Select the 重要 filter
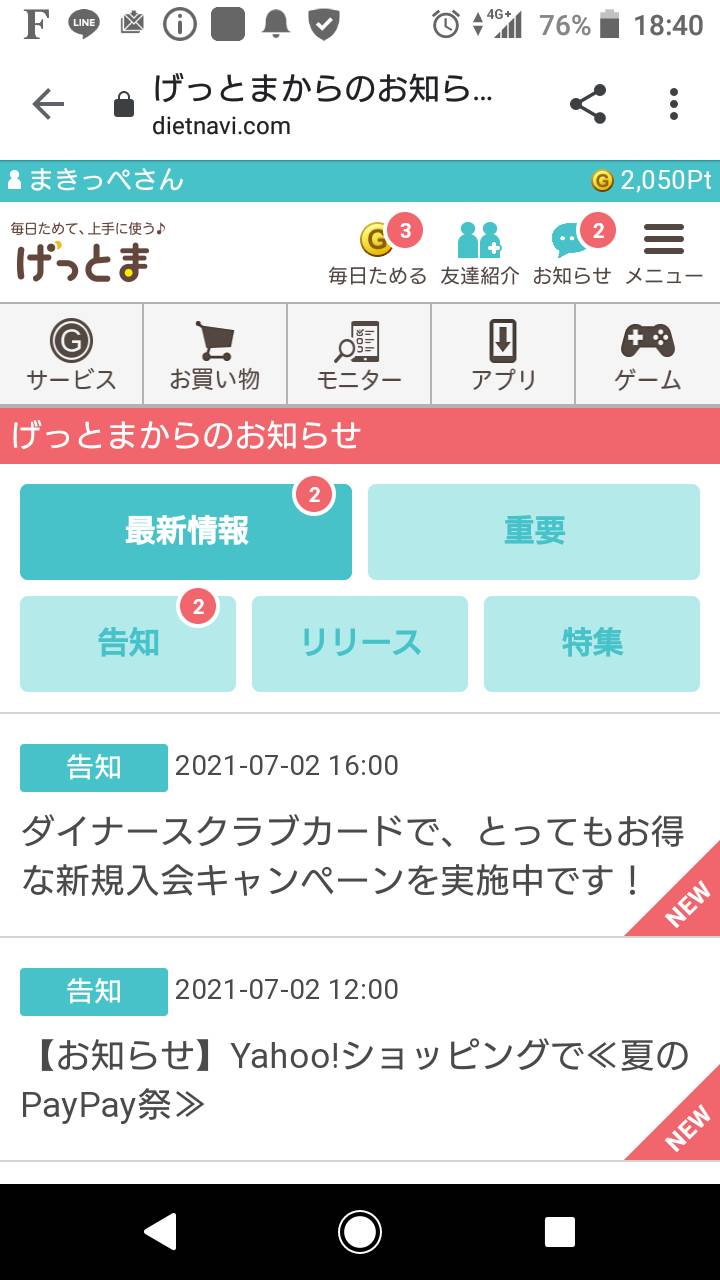 [x=534, y=532]
